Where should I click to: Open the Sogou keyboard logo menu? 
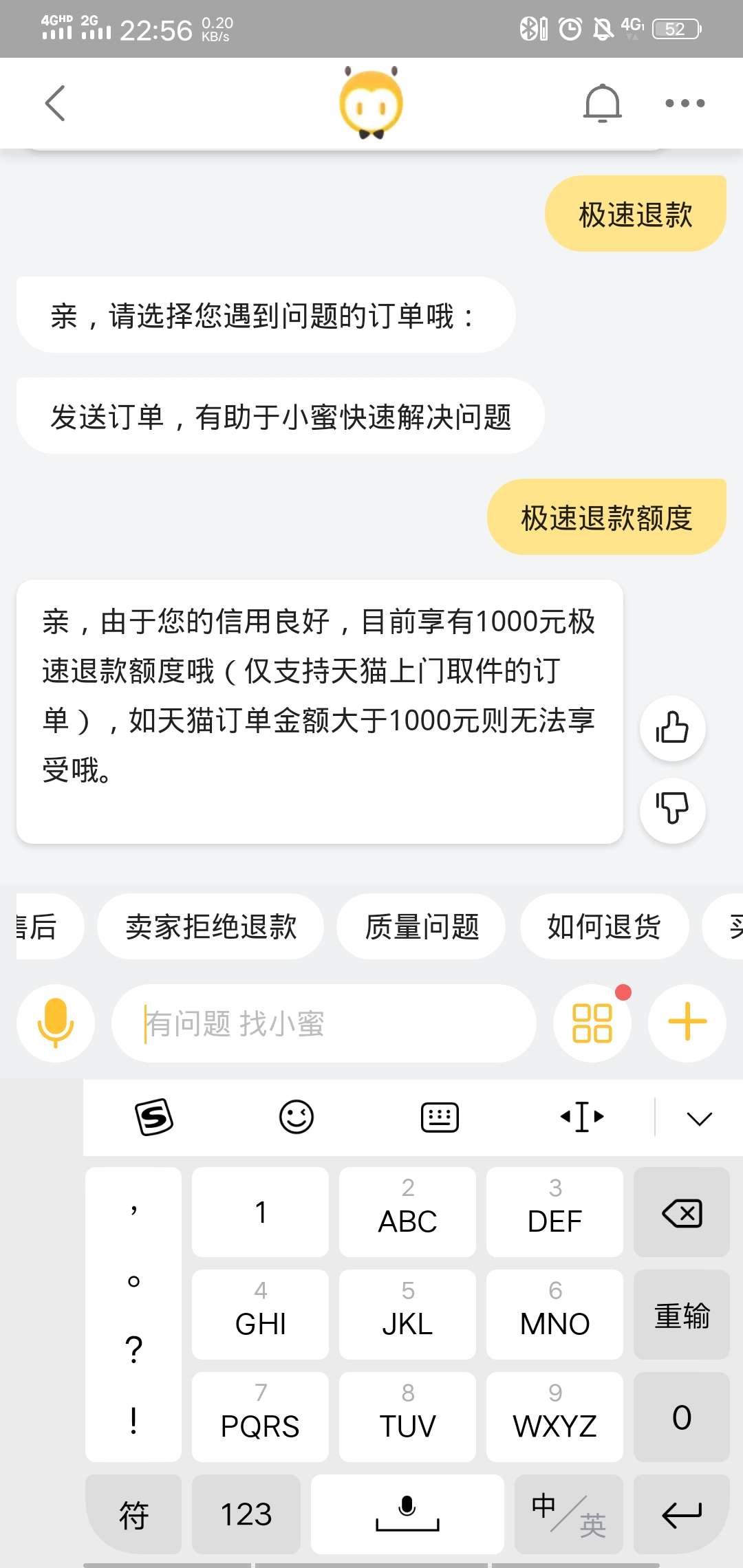[154, 1117]
